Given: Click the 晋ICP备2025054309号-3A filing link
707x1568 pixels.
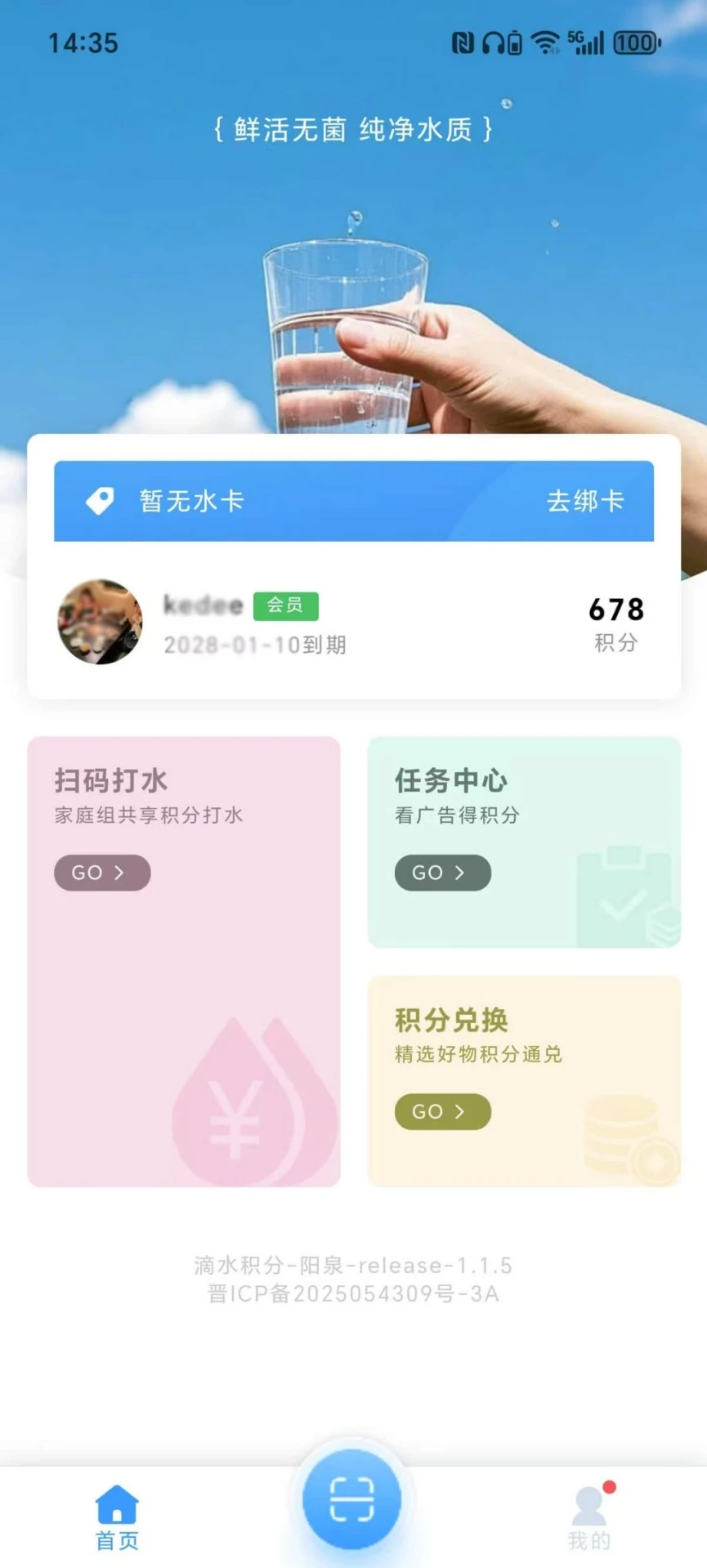Looking at the screenshot, I should (x=353, y=1293).
